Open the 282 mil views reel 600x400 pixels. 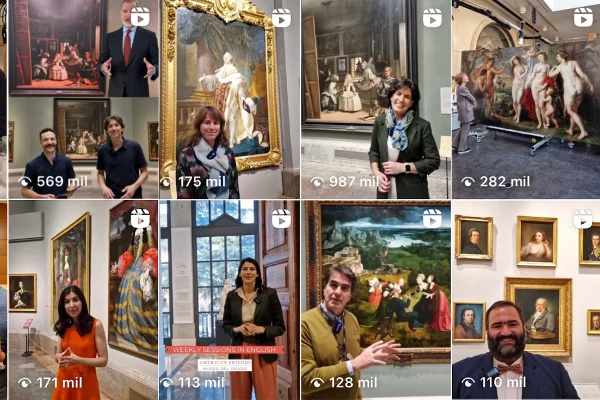525,100
